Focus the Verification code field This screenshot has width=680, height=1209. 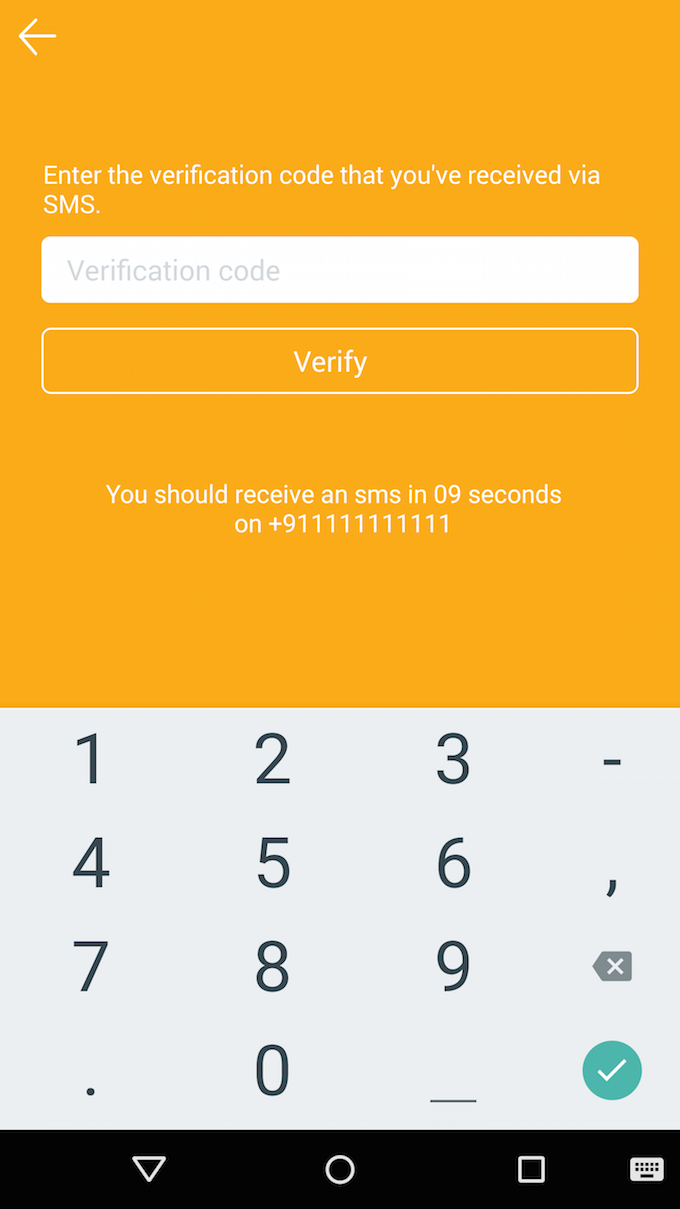click(340, 270)
